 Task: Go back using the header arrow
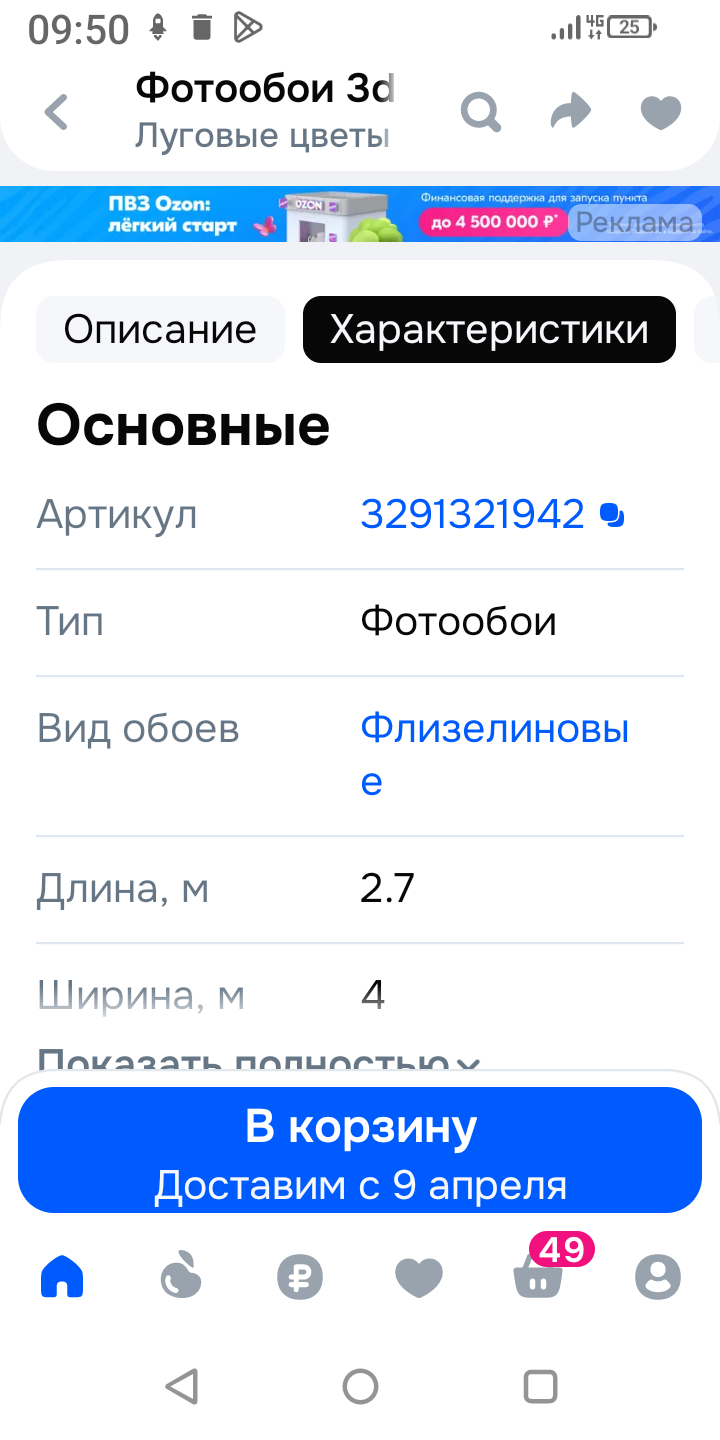coord(57,112)
